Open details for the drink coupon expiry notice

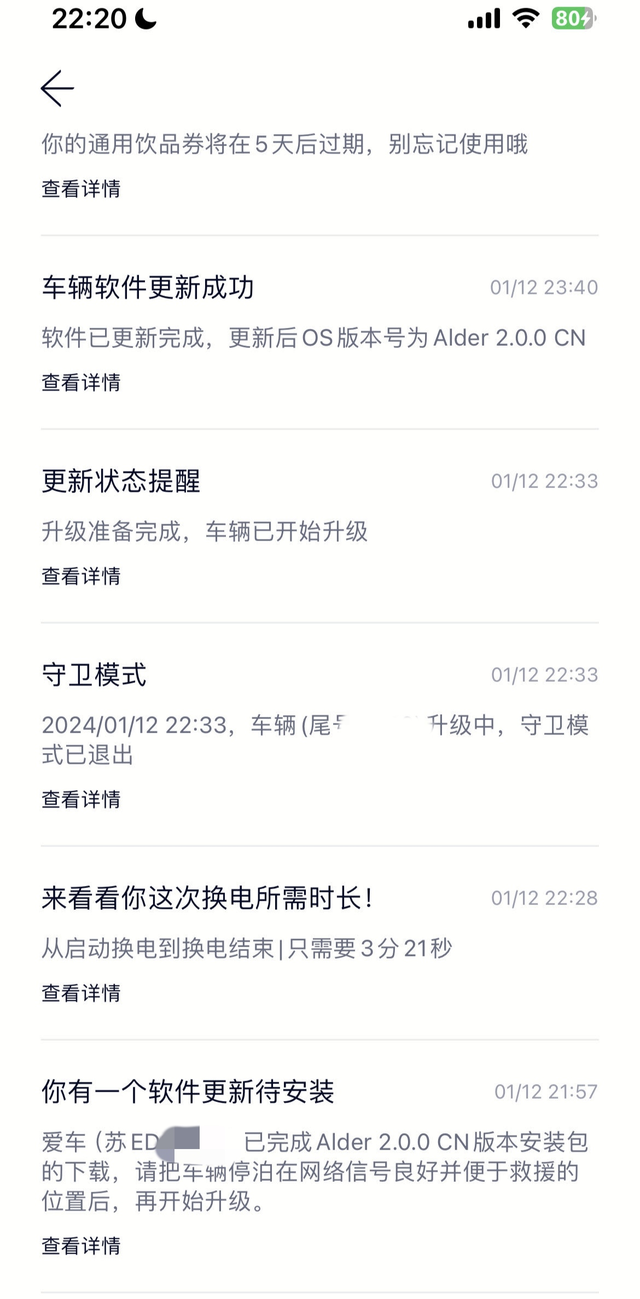pos(81,189)
